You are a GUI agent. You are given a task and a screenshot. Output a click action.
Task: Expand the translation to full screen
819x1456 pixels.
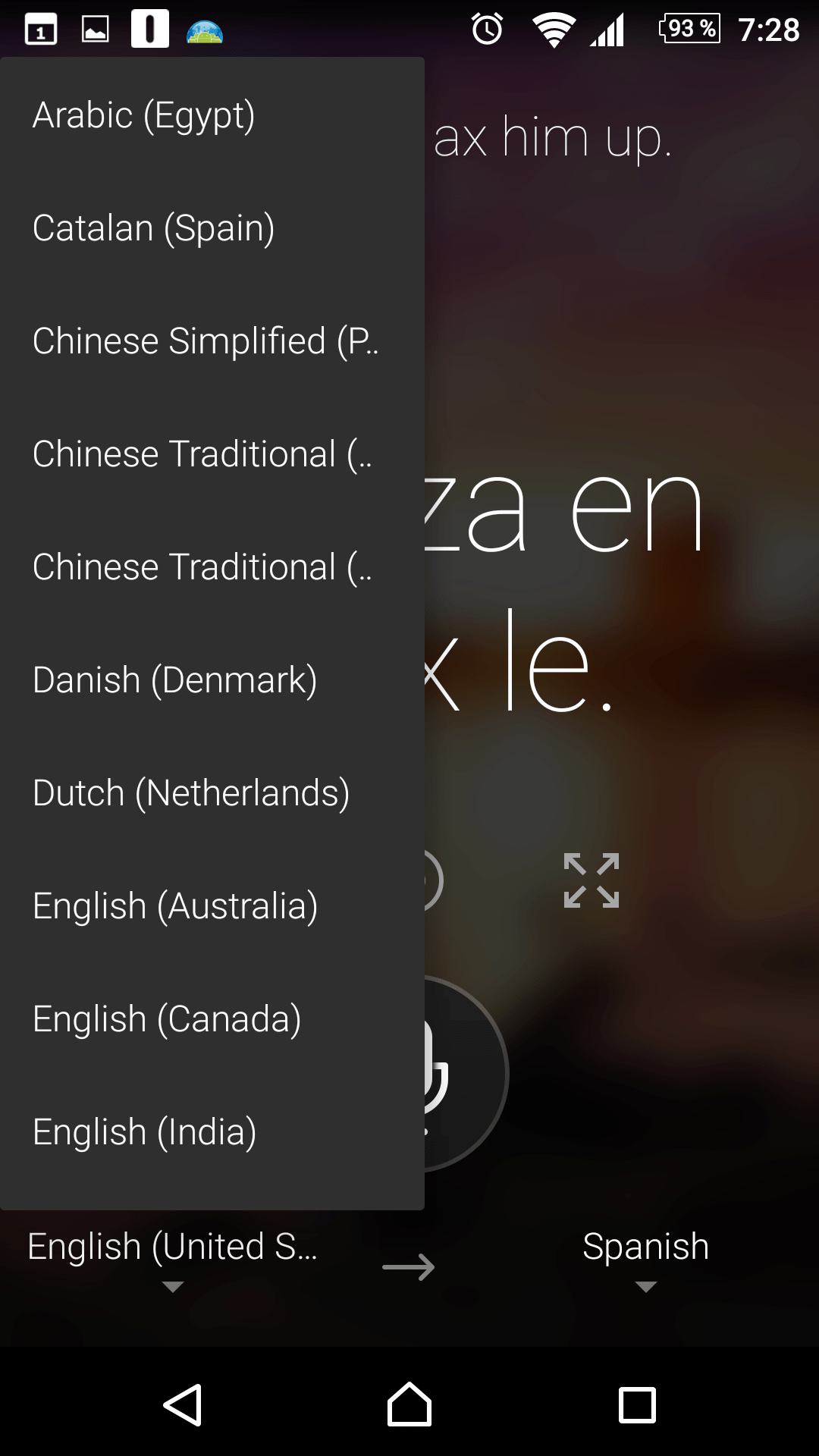[x=591, y=880]
